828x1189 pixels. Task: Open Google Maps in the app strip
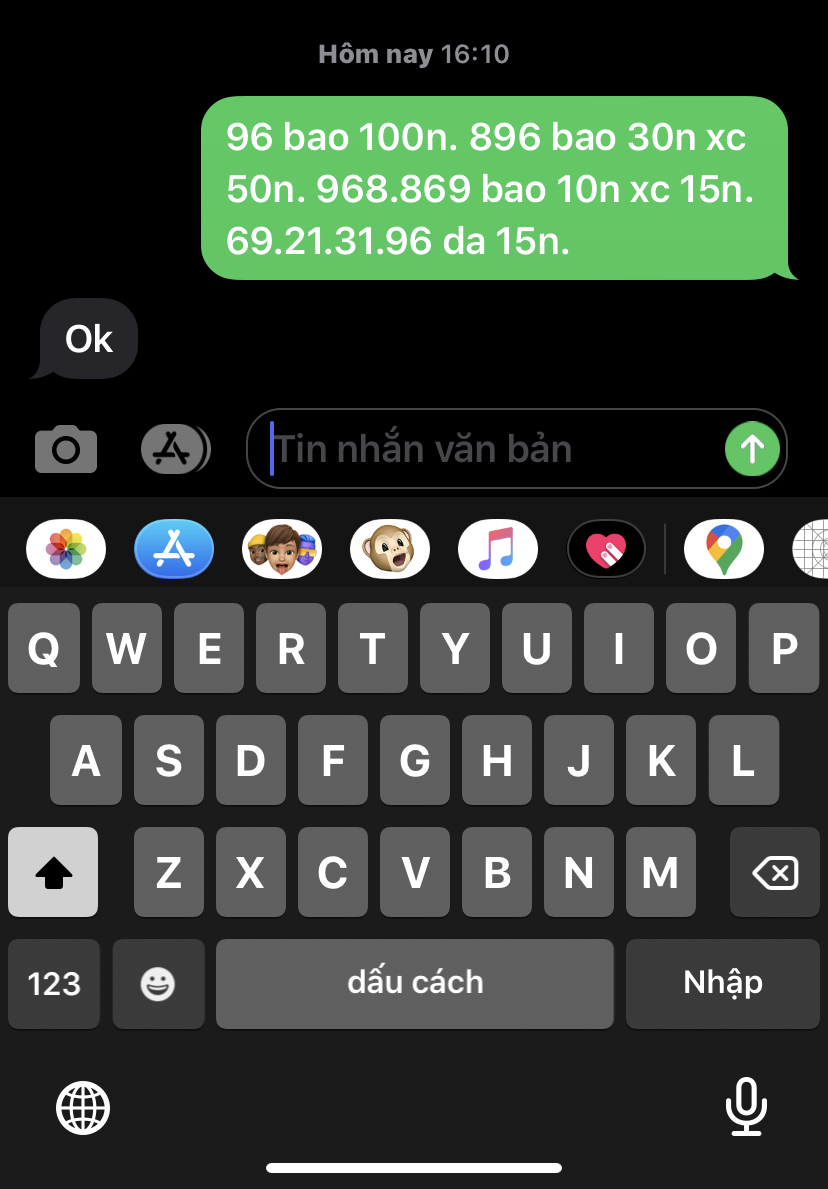[723, 549]
